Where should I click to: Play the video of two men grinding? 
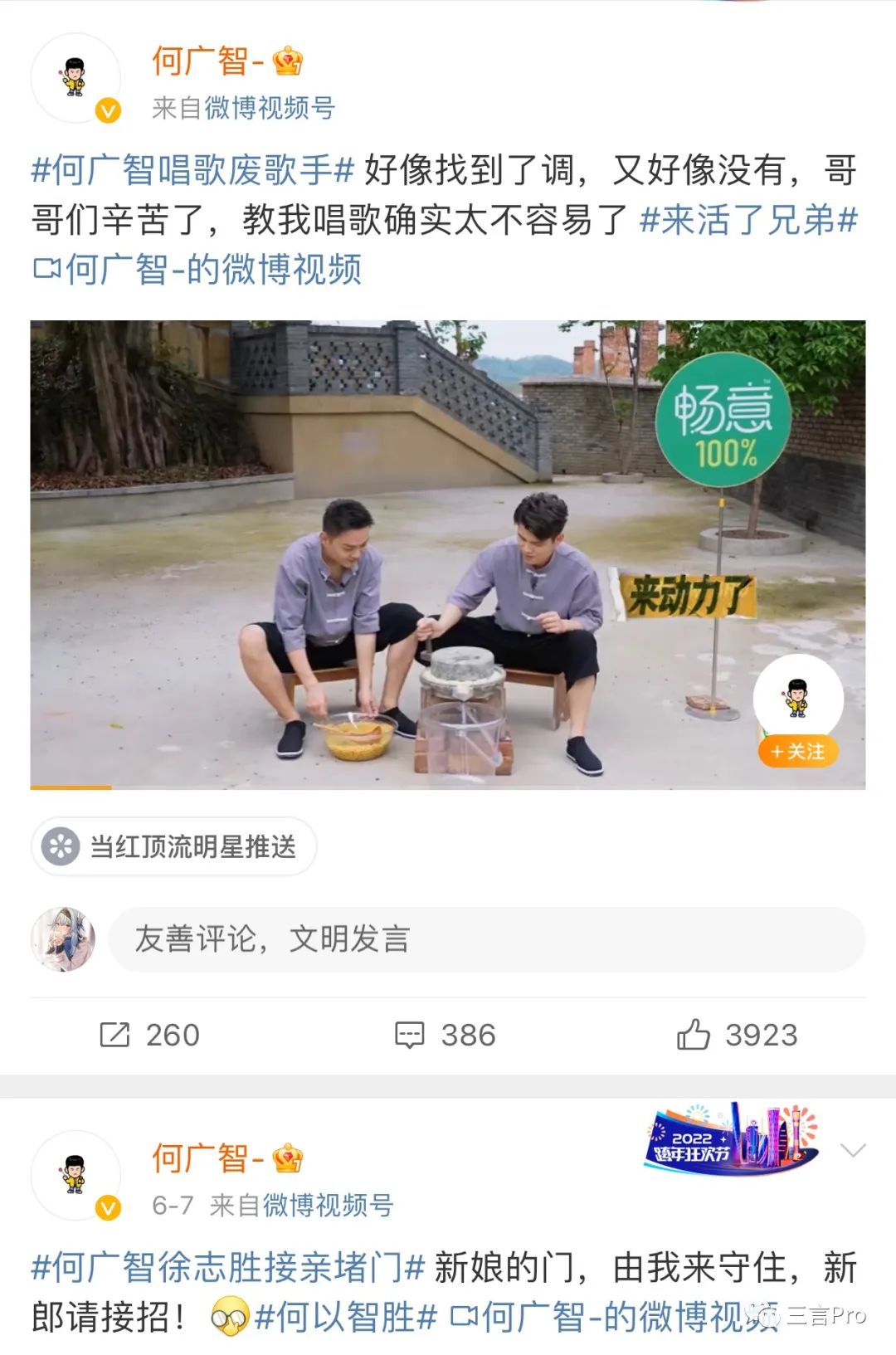[x=448, y=554]
